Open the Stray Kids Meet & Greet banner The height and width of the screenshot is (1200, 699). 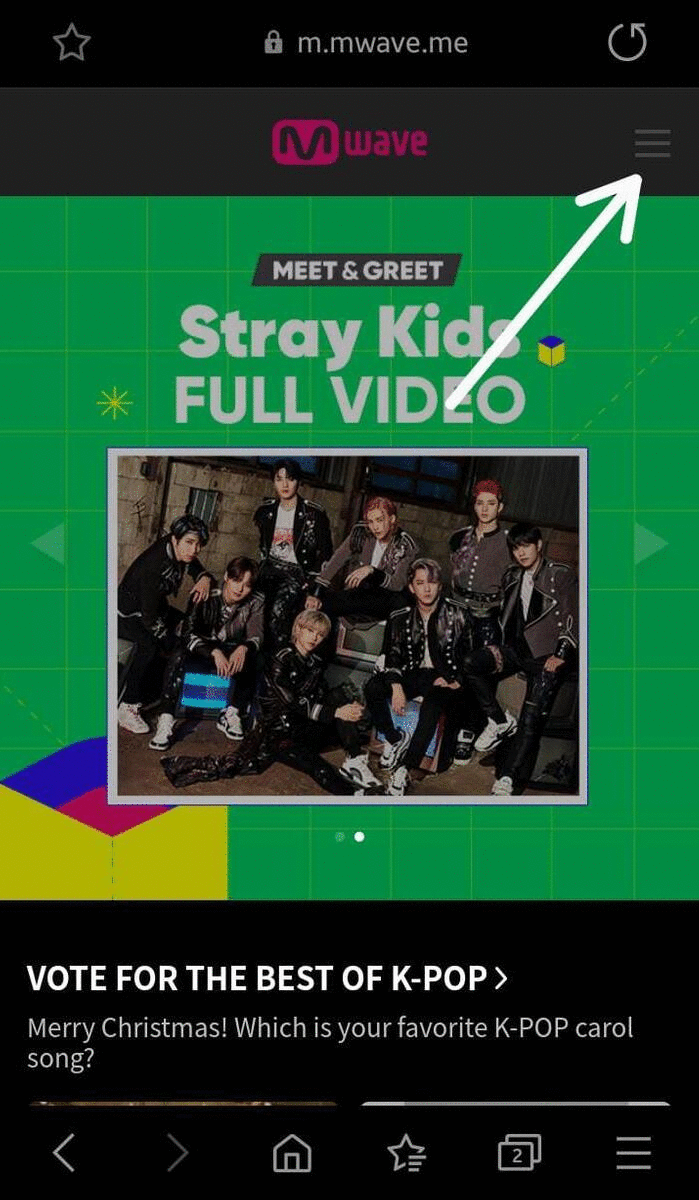(x=347, y=625)
